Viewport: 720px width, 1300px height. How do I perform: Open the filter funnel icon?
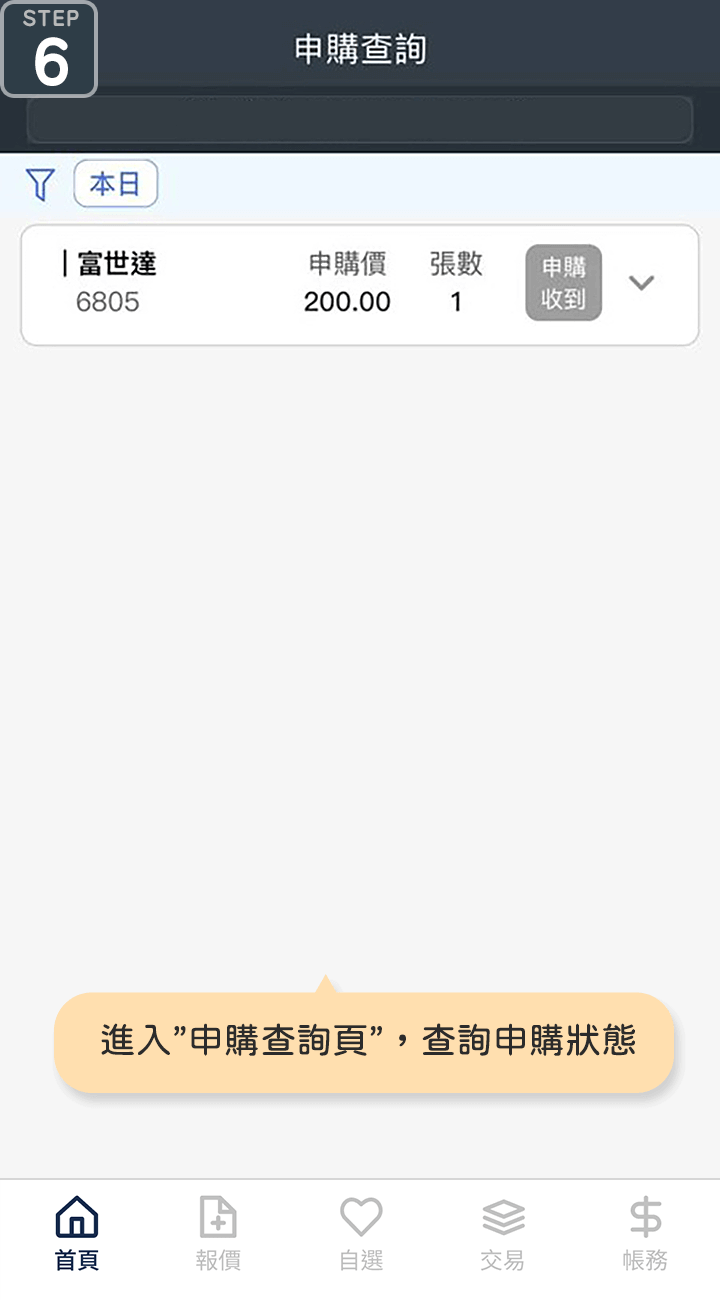(40, 184)
